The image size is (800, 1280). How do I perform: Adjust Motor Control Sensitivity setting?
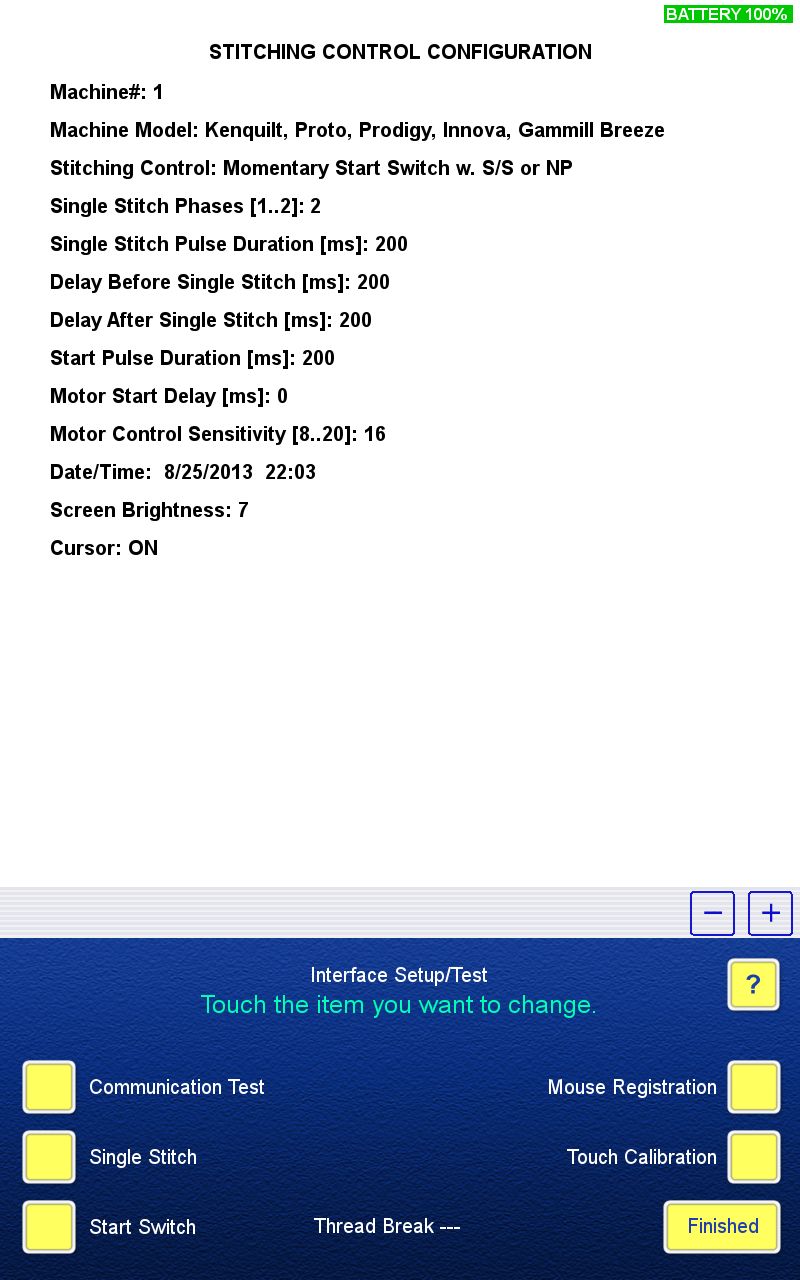[217, 435]
